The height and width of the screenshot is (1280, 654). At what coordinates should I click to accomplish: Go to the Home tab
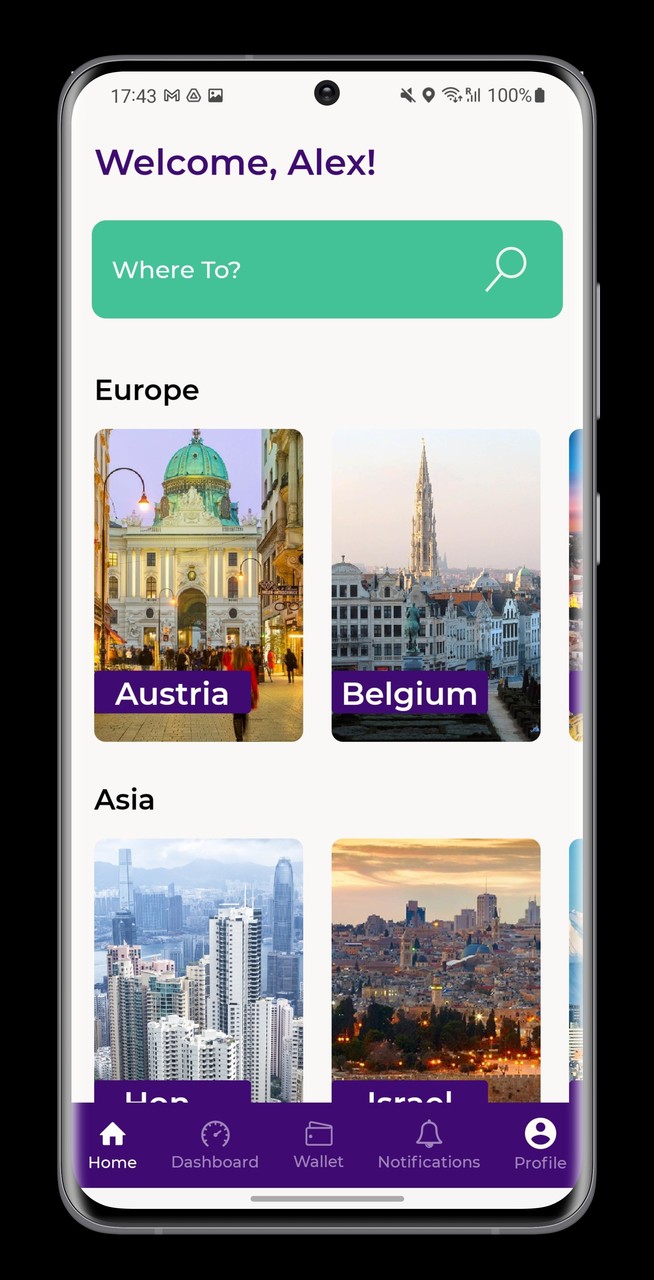(112, 1145)
